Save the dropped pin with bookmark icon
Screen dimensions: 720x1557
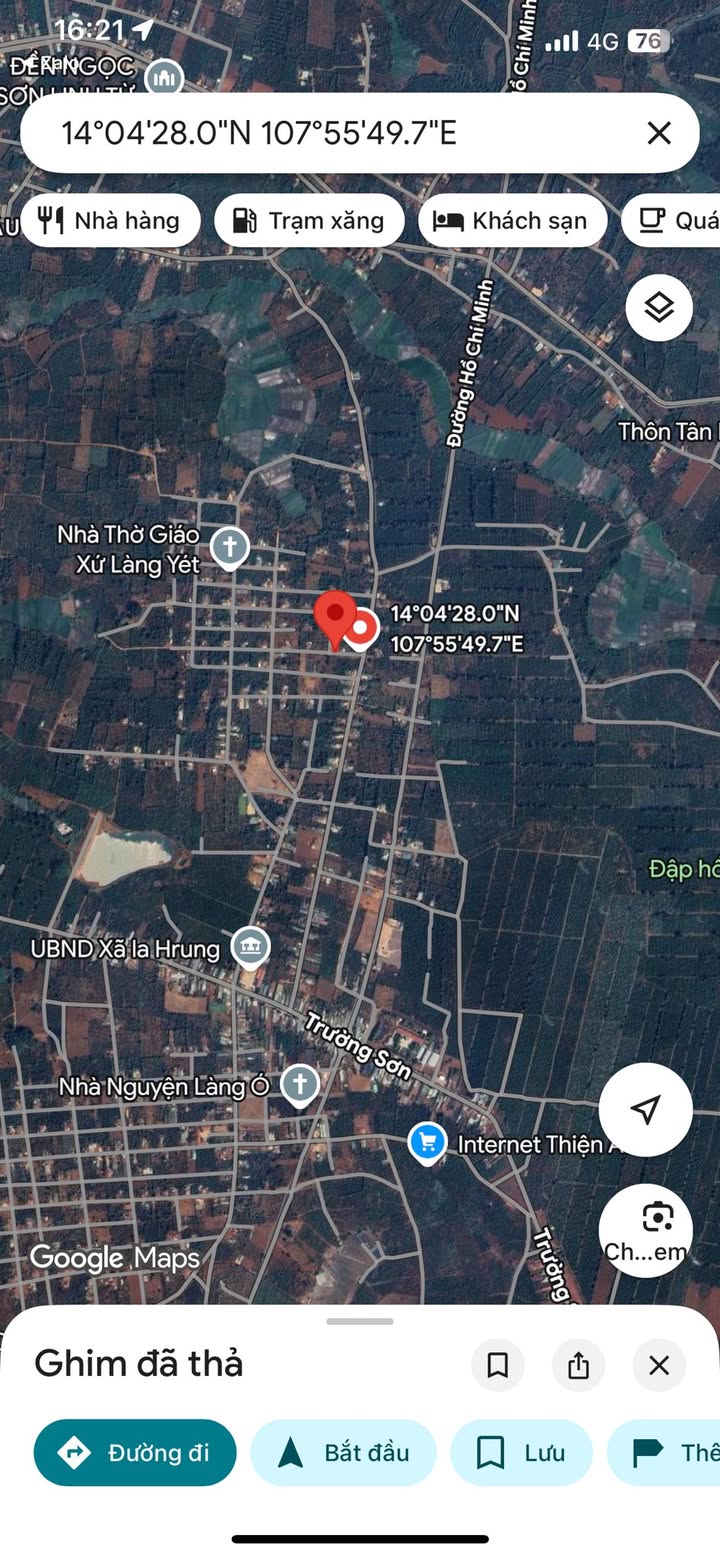498,1365
